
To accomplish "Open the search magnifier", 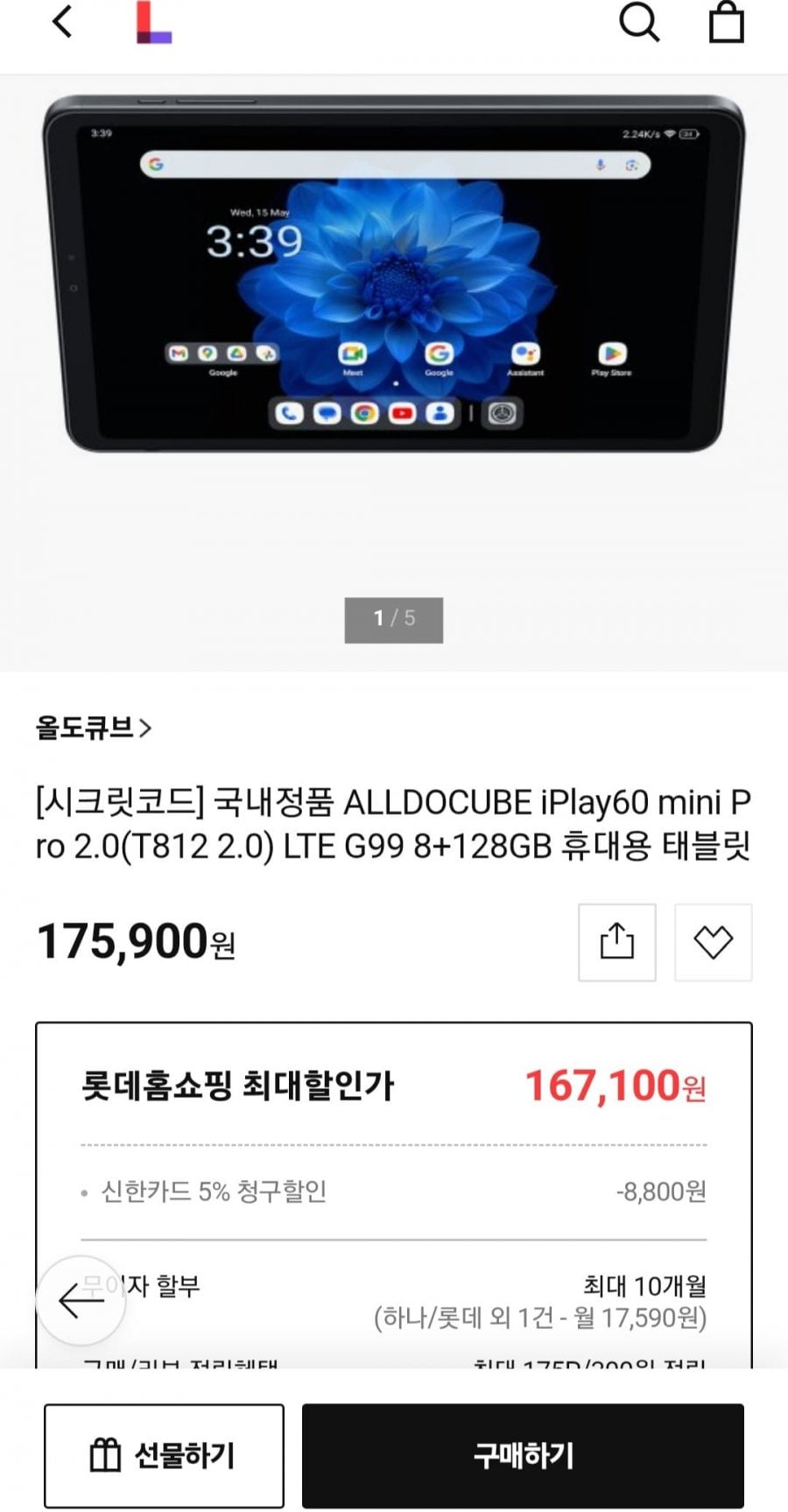I will click(639, 22).
